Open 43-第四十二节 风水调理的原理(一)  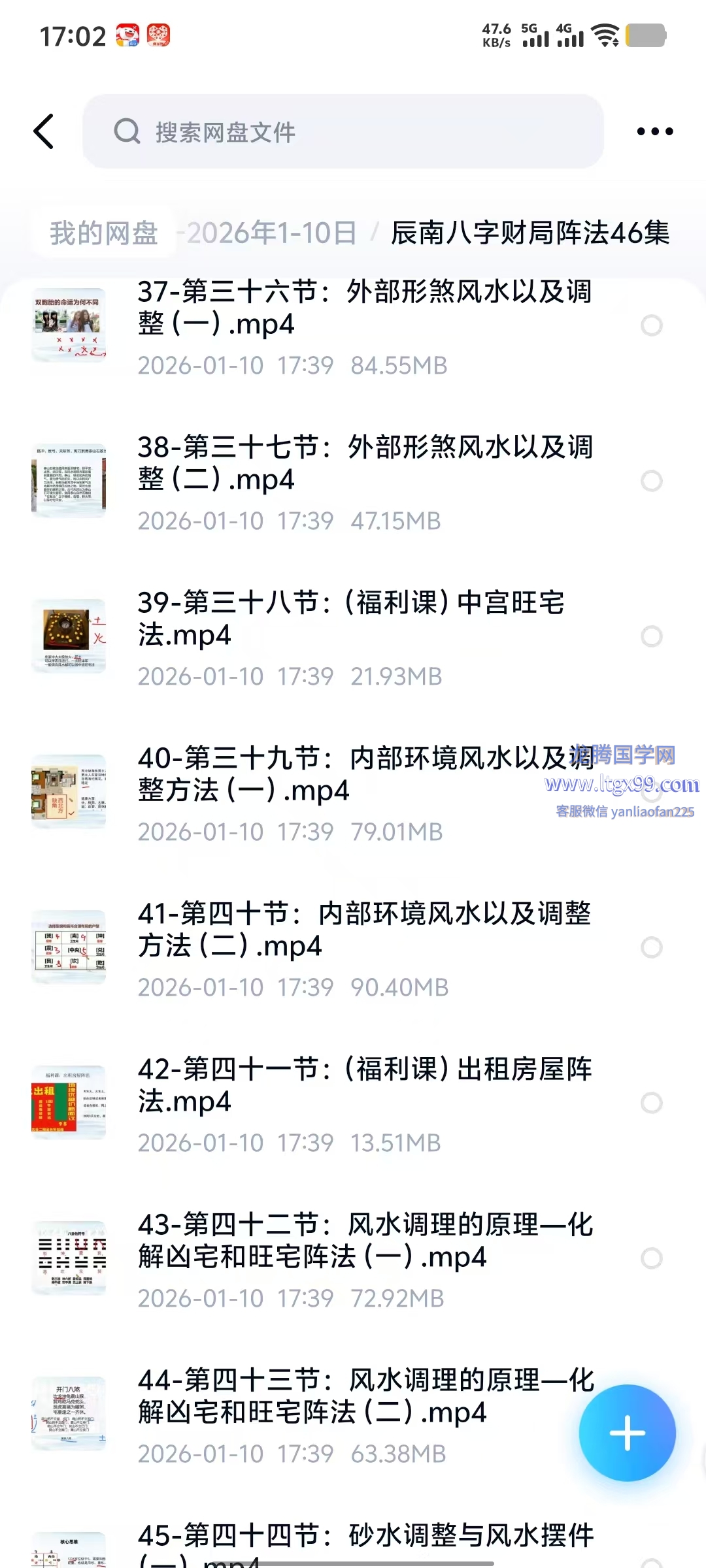click(x=363, y=1240)
